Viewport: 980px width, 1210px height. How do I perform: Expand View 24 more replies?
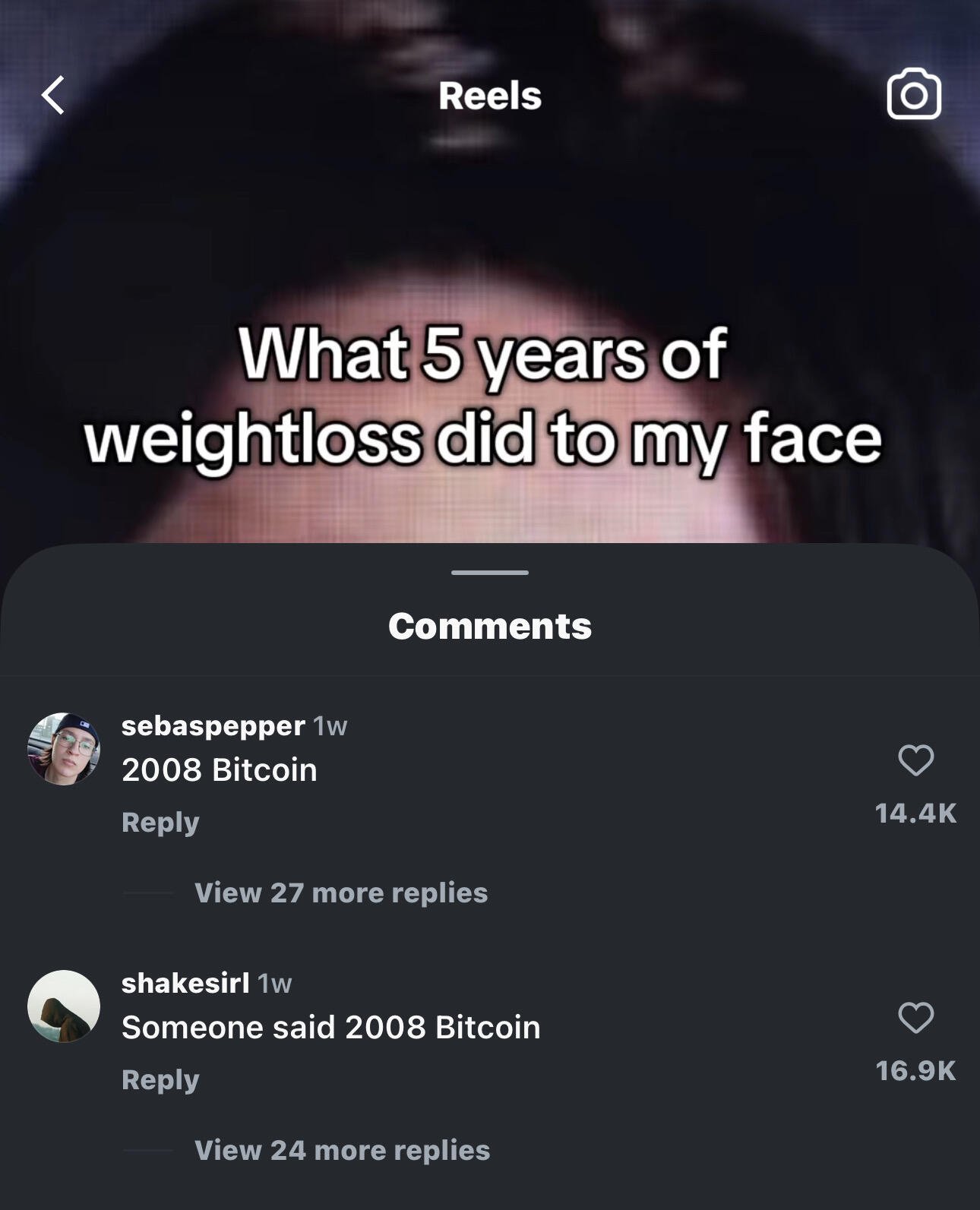pyautogui.click(x=342, y=1150)
